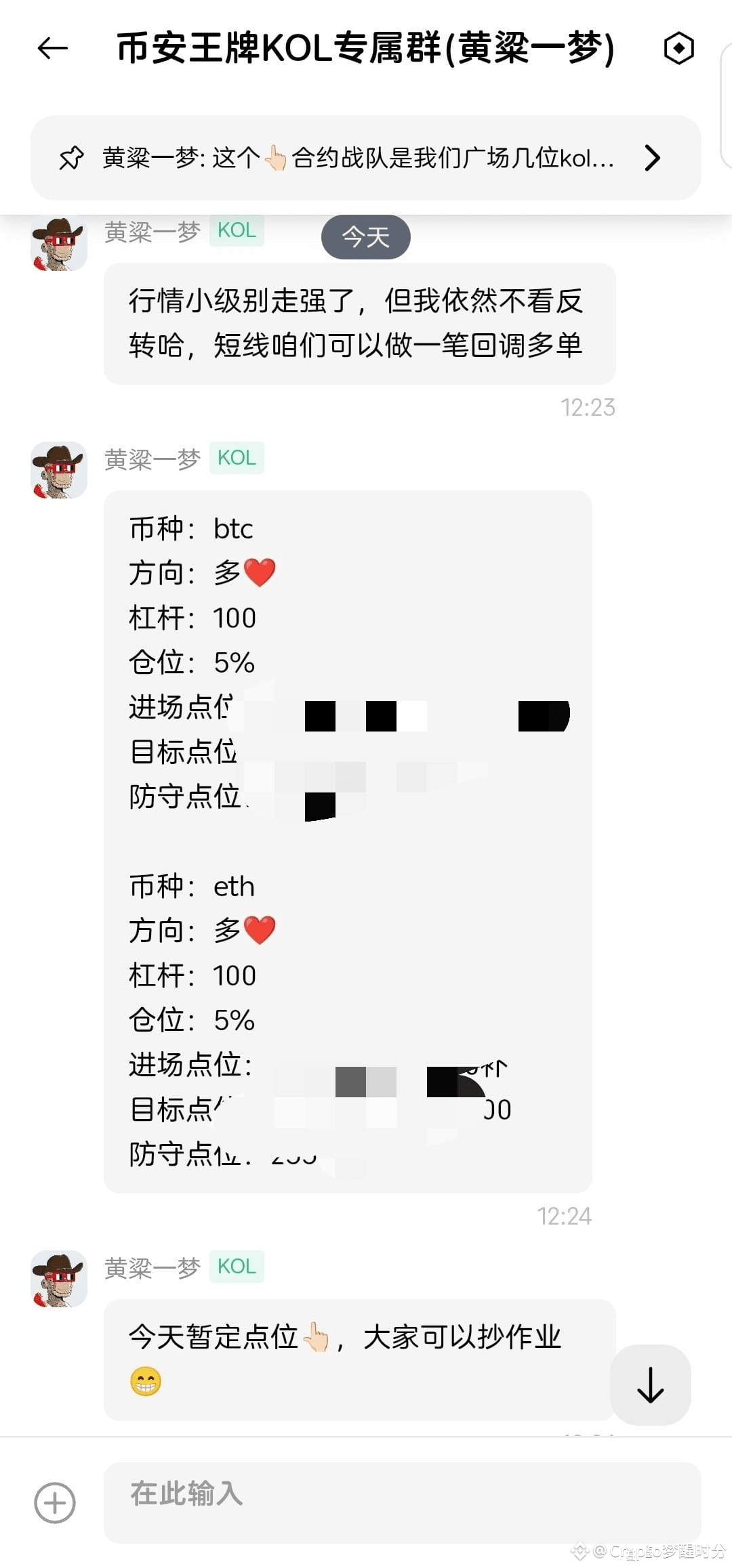
Task: Tap the 在此输入 message field
Action: click(x=401, y=1502)
